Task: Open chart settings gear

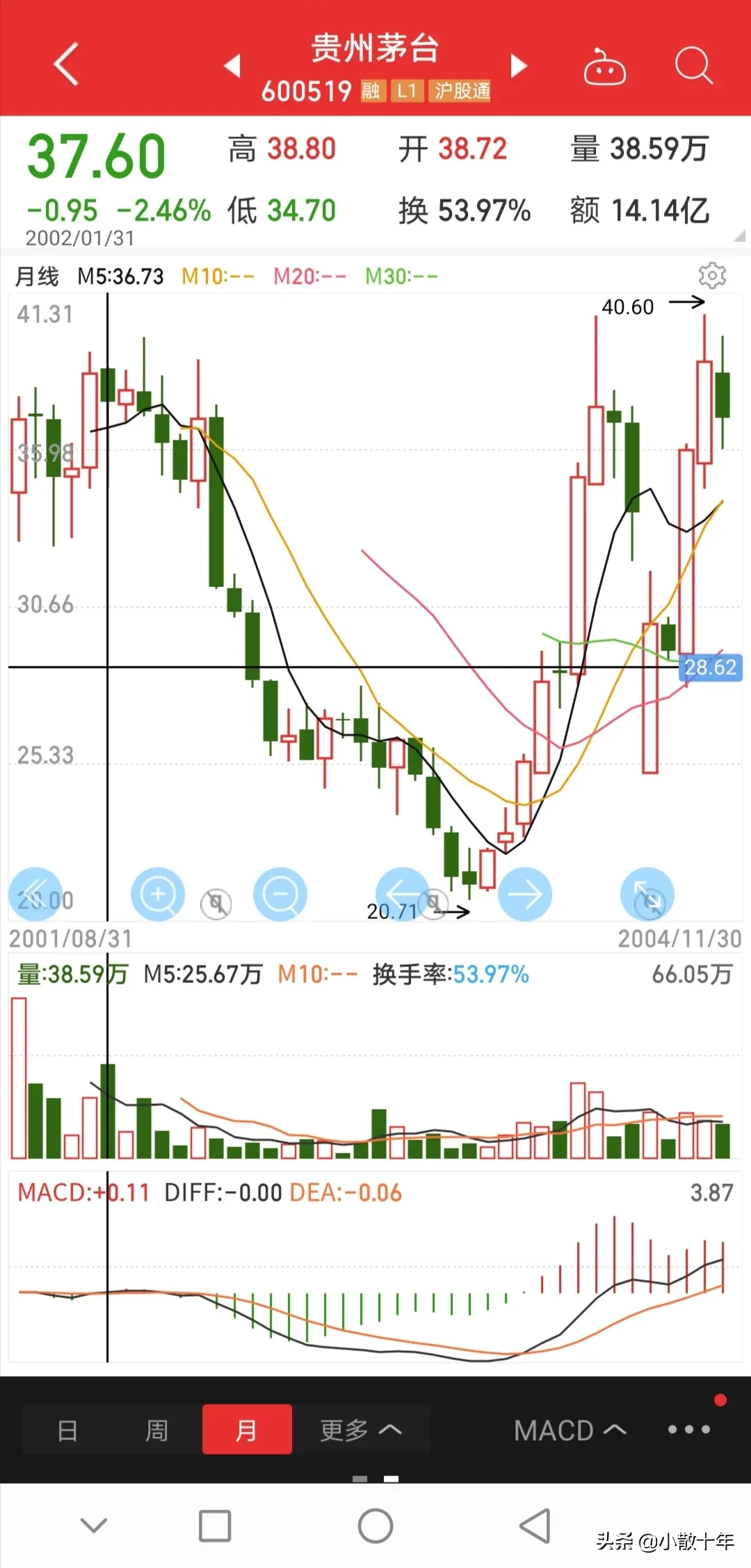Action: tap(712, 275)
